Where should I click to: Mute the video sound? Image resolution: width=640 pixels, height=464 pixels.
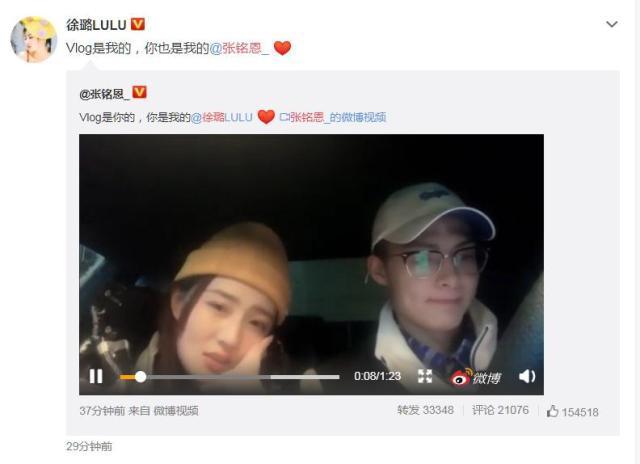click(x=526, y=376)
